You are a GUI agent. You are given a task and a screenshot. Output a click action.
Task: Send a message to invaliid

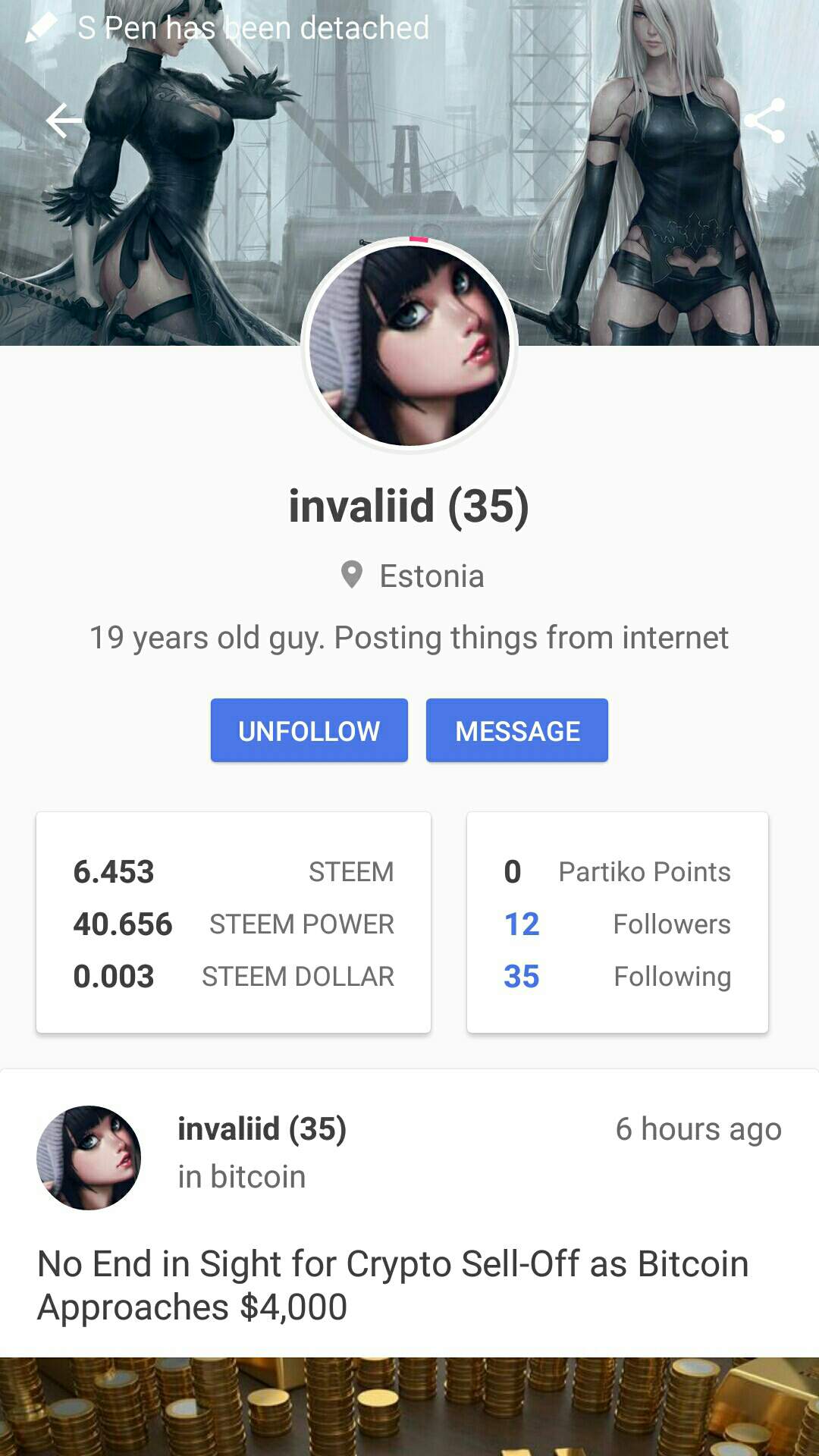pyautogui.click(x=517, y=730)
